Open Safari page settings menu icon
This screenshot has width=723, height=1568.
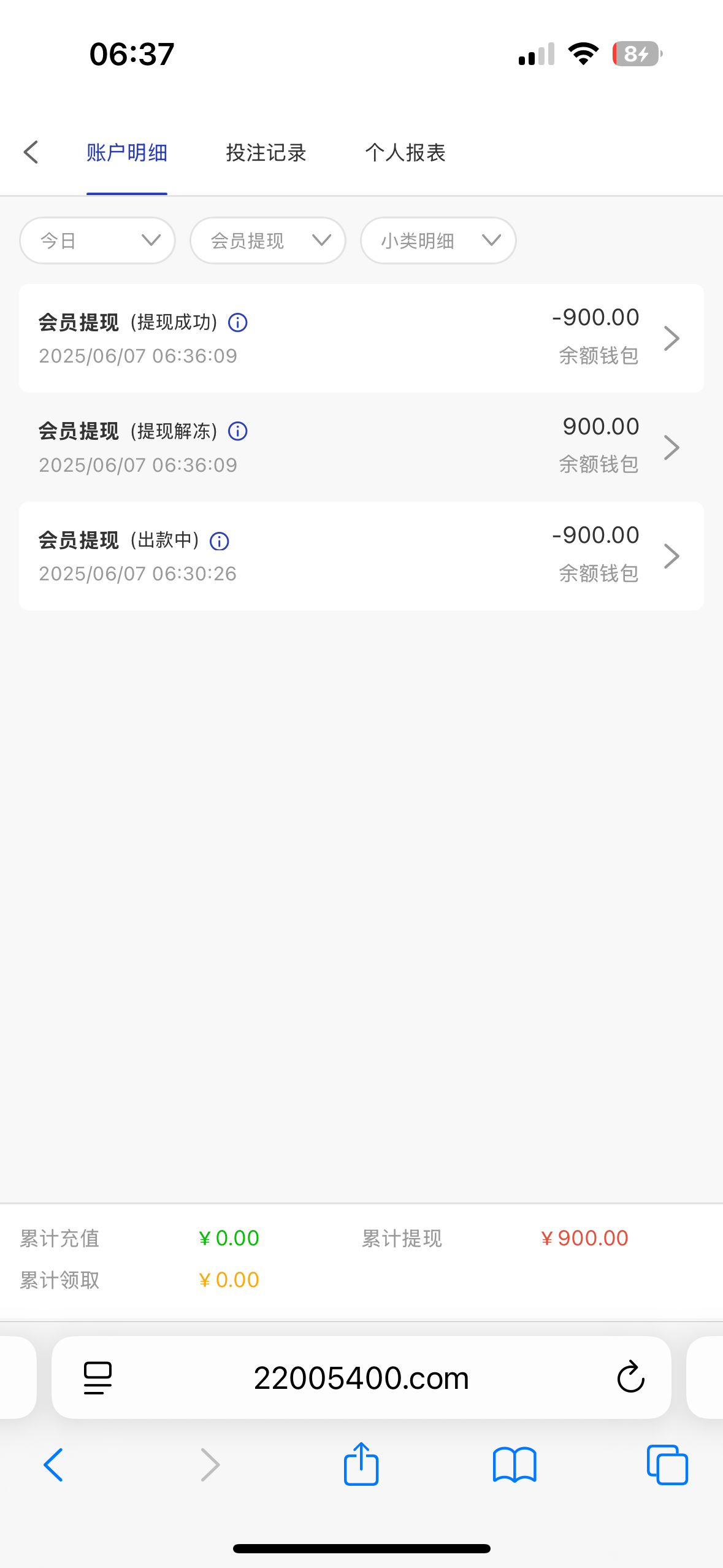98,1378
